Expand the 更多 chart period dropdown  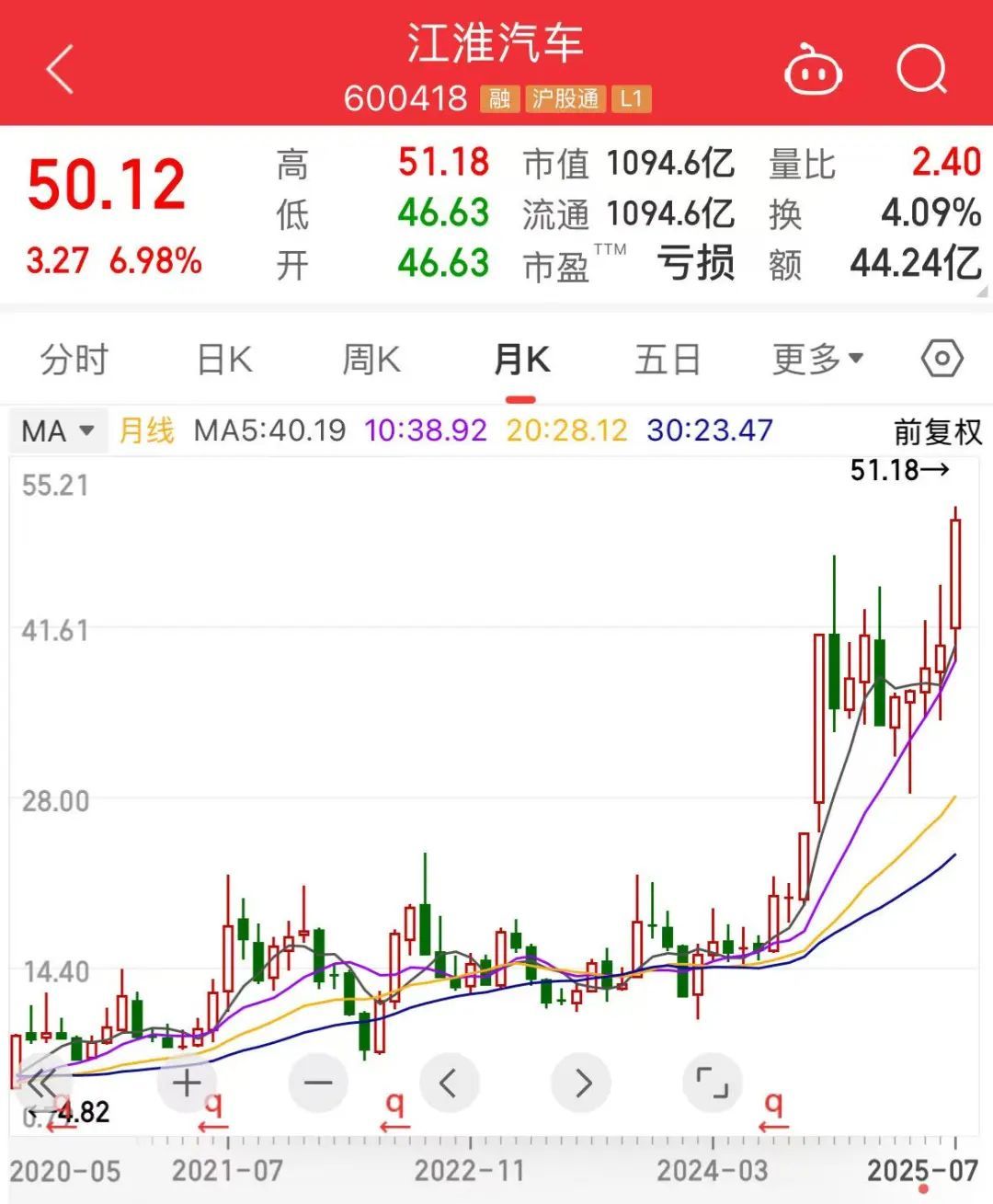point(817,360)
